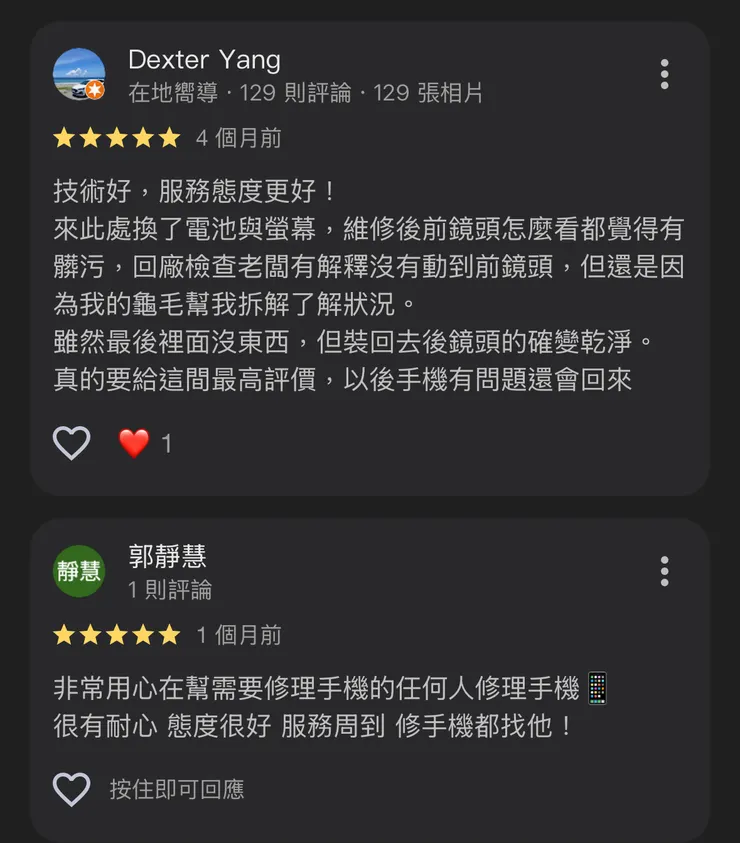
Task: Click the heart icon under 郭靜慧's review
Action: coord(71,788)
